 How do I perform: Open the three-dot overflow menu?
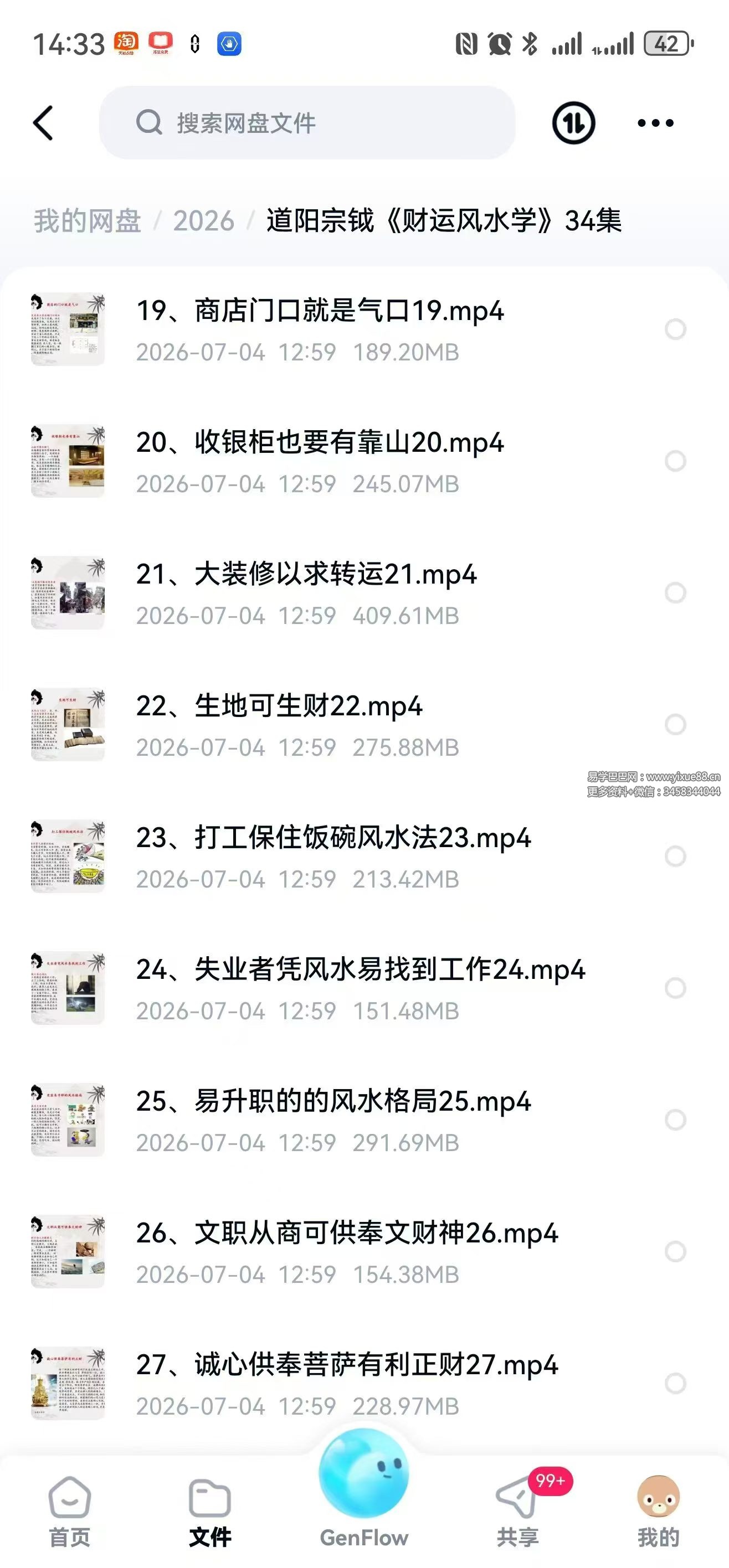(655, 123)
